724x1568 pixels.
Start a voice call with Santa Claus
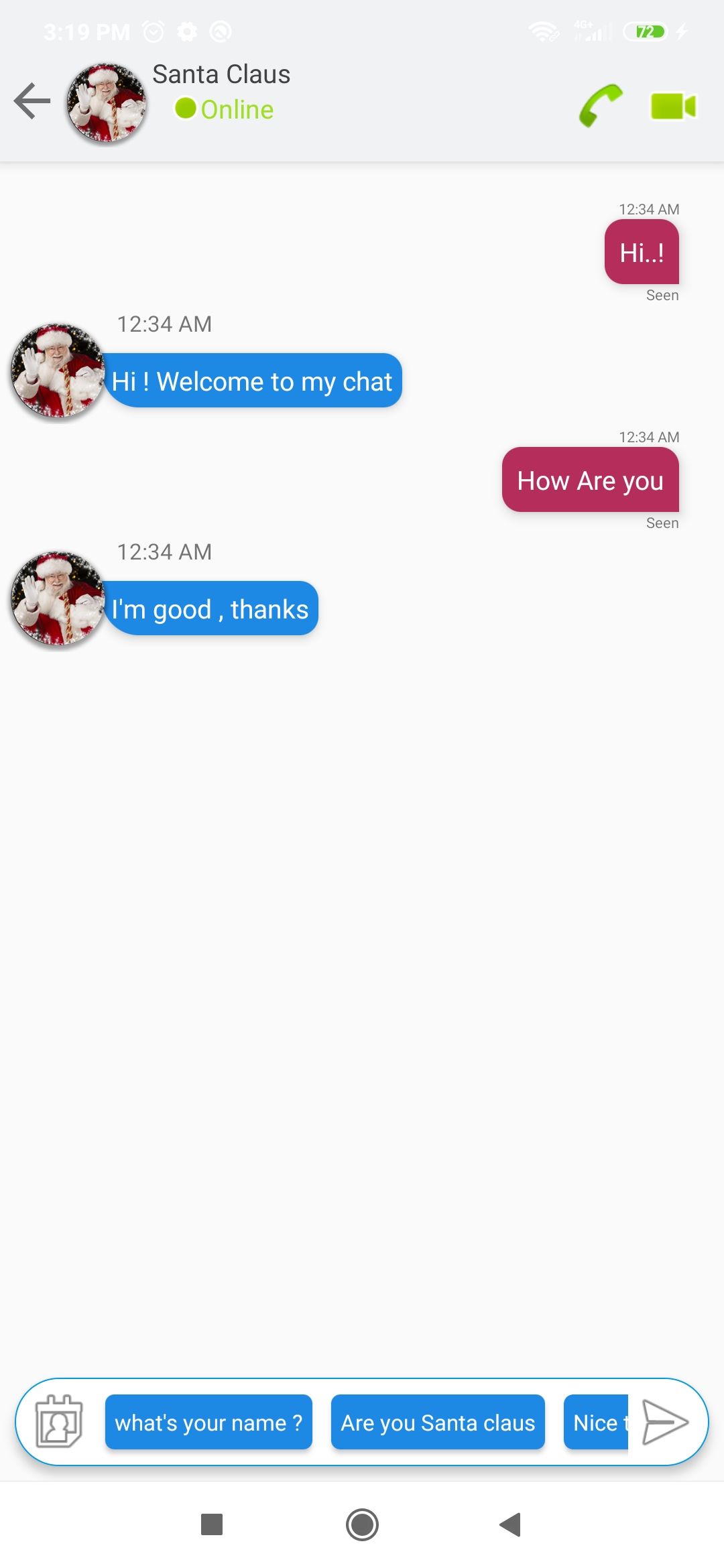[601, 105]
